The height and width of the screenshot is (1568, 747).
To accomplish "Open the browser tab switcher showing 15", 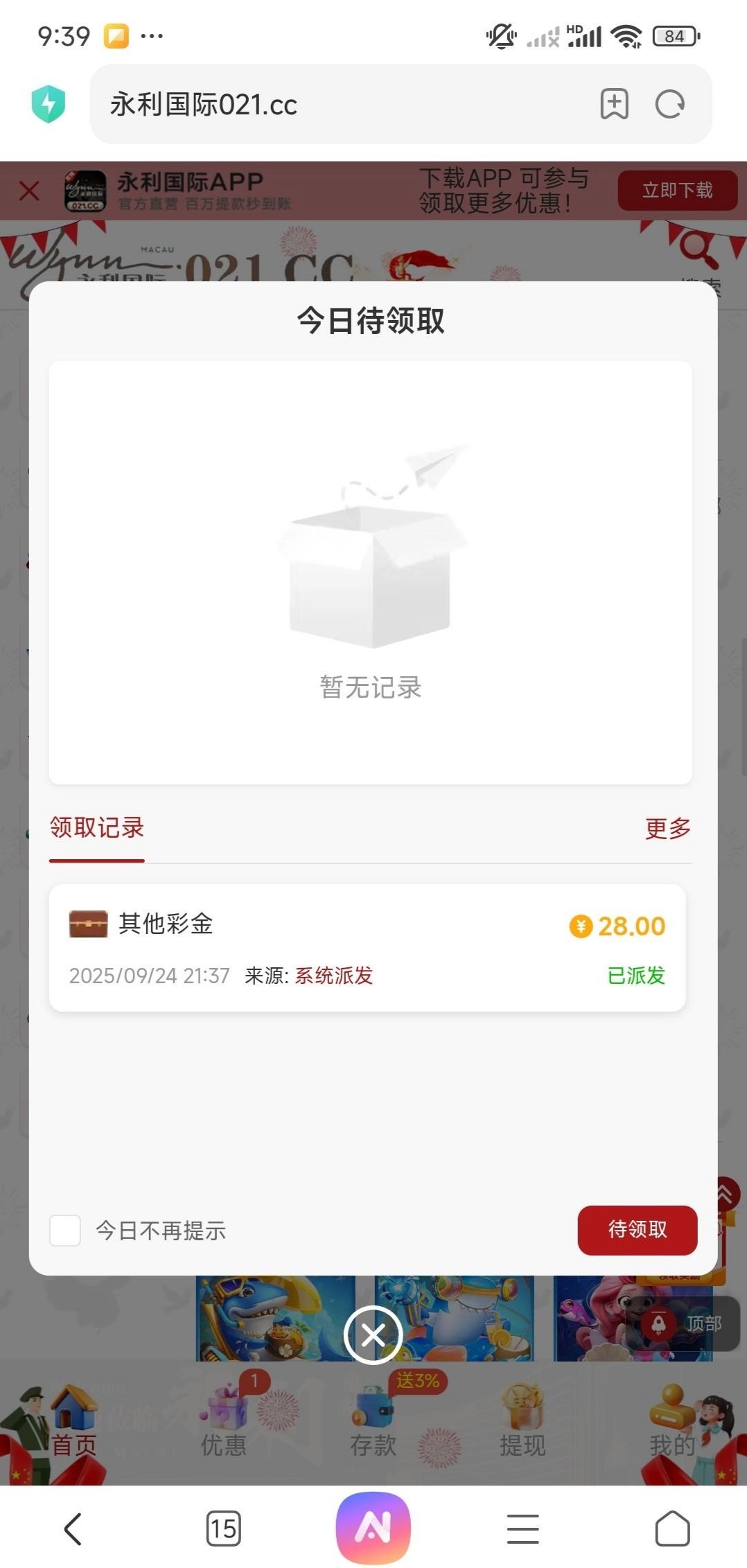I will point(223,1528).
